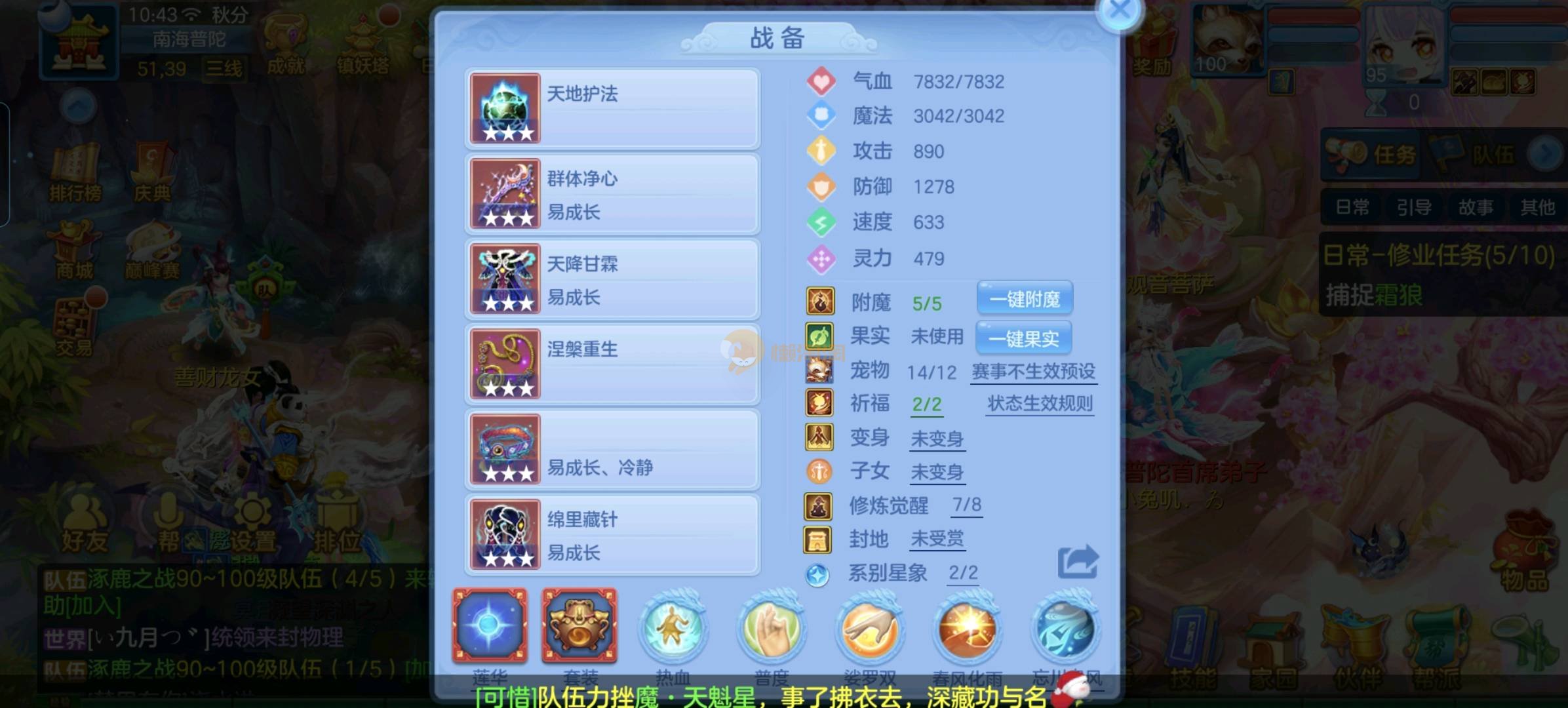1568x708 pixels.
Task: Open the 天地护法 equipment row
Action: tap(612, 109)
